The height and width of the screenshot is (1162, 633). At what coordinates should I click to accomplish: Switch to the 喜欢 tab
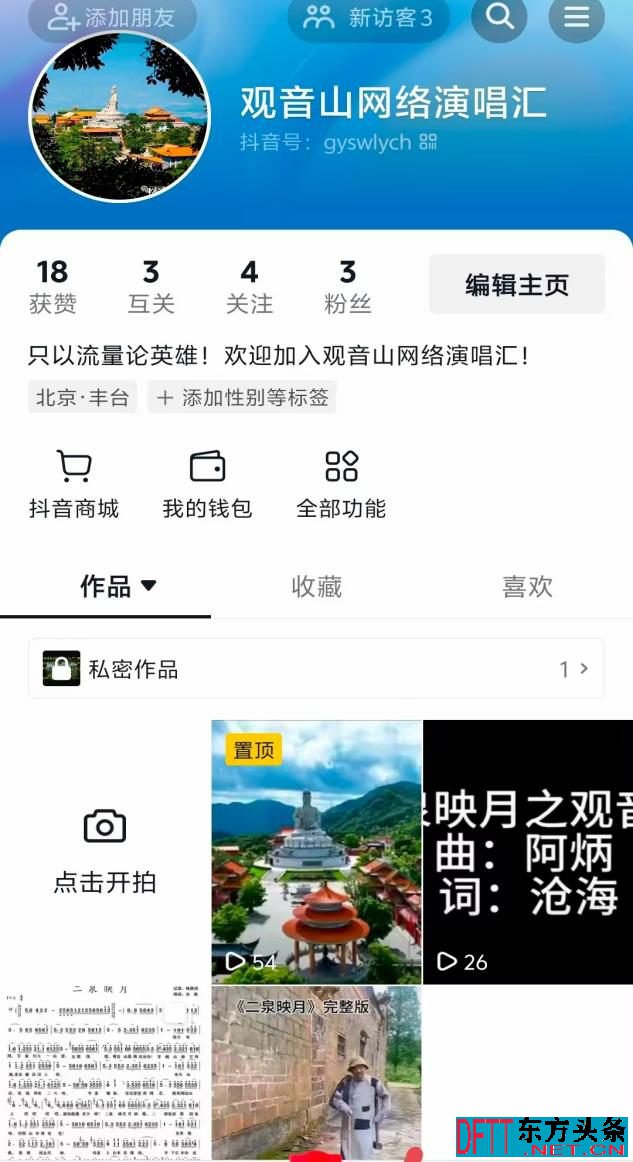point(527,587)
